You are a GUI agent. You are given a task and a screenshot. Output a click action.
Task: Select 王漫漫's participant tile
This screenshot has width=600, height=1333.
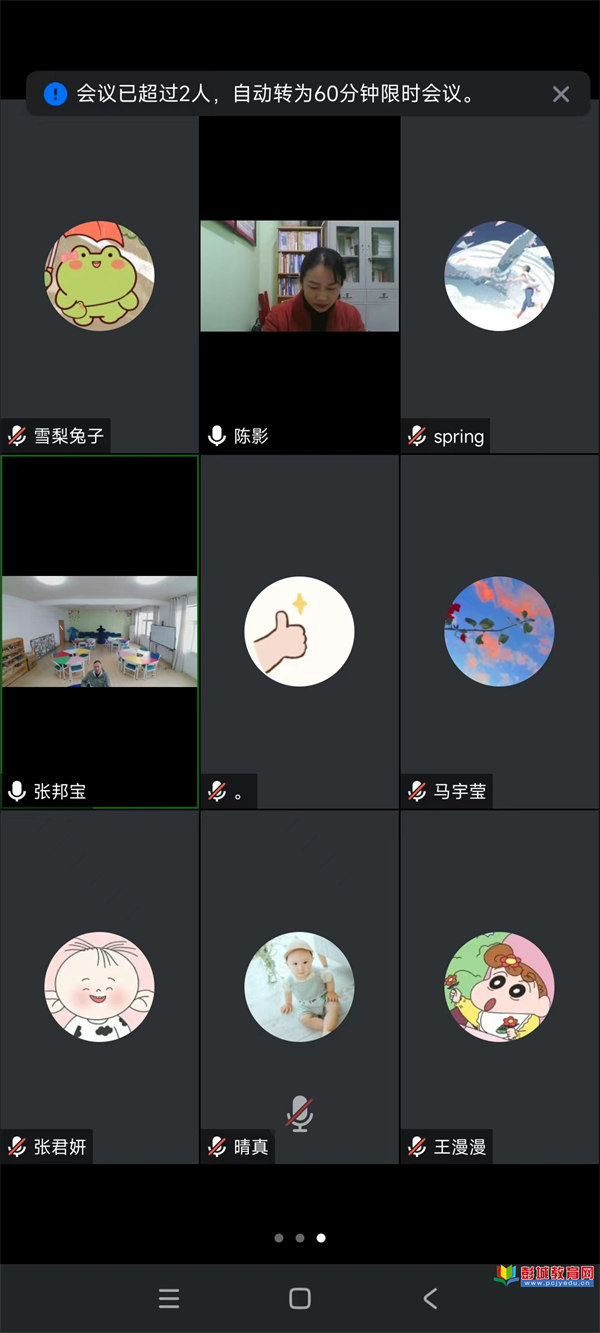click(499, 987)
